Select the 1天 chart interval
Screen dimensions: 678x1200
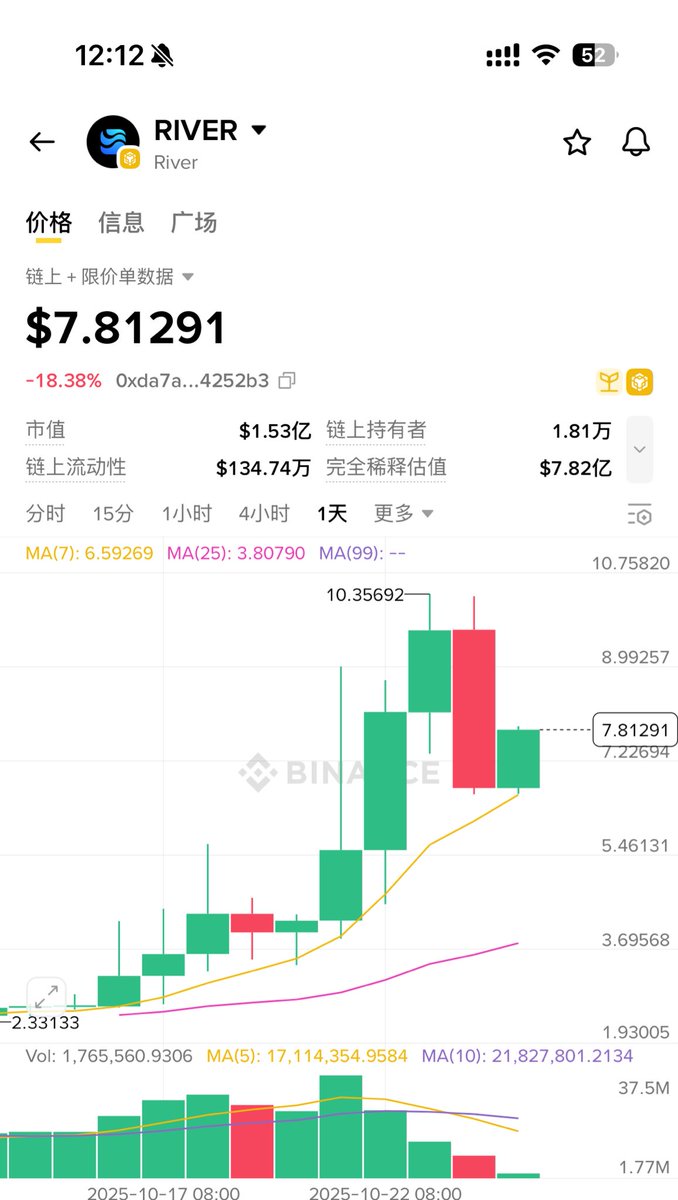coord(332,514)
